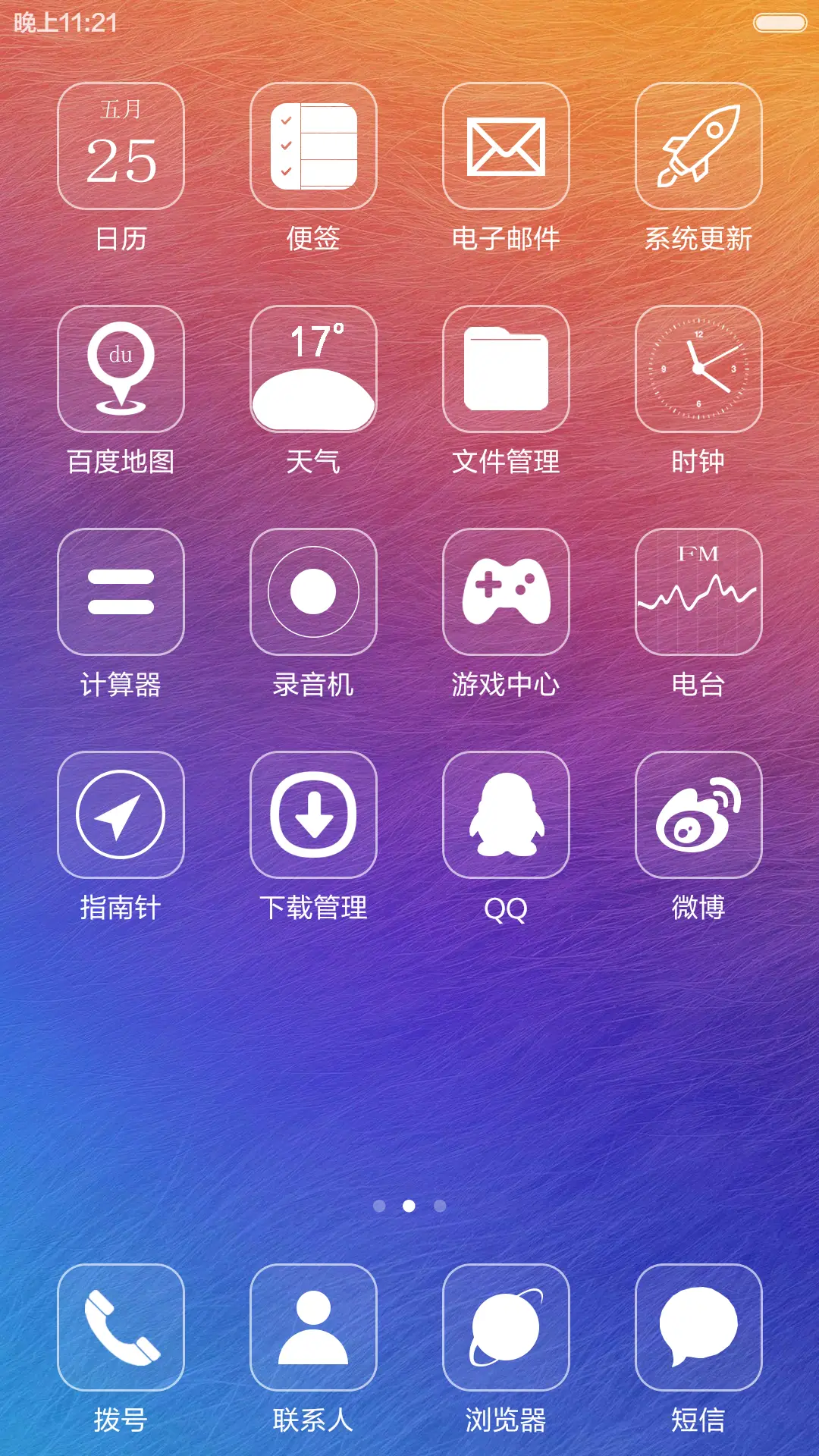Image resolution: width=819 pixels, height=1456 pixels.
Task: Check the 天气 weather showing 17 degrees
Action: (x=313, y=368)
